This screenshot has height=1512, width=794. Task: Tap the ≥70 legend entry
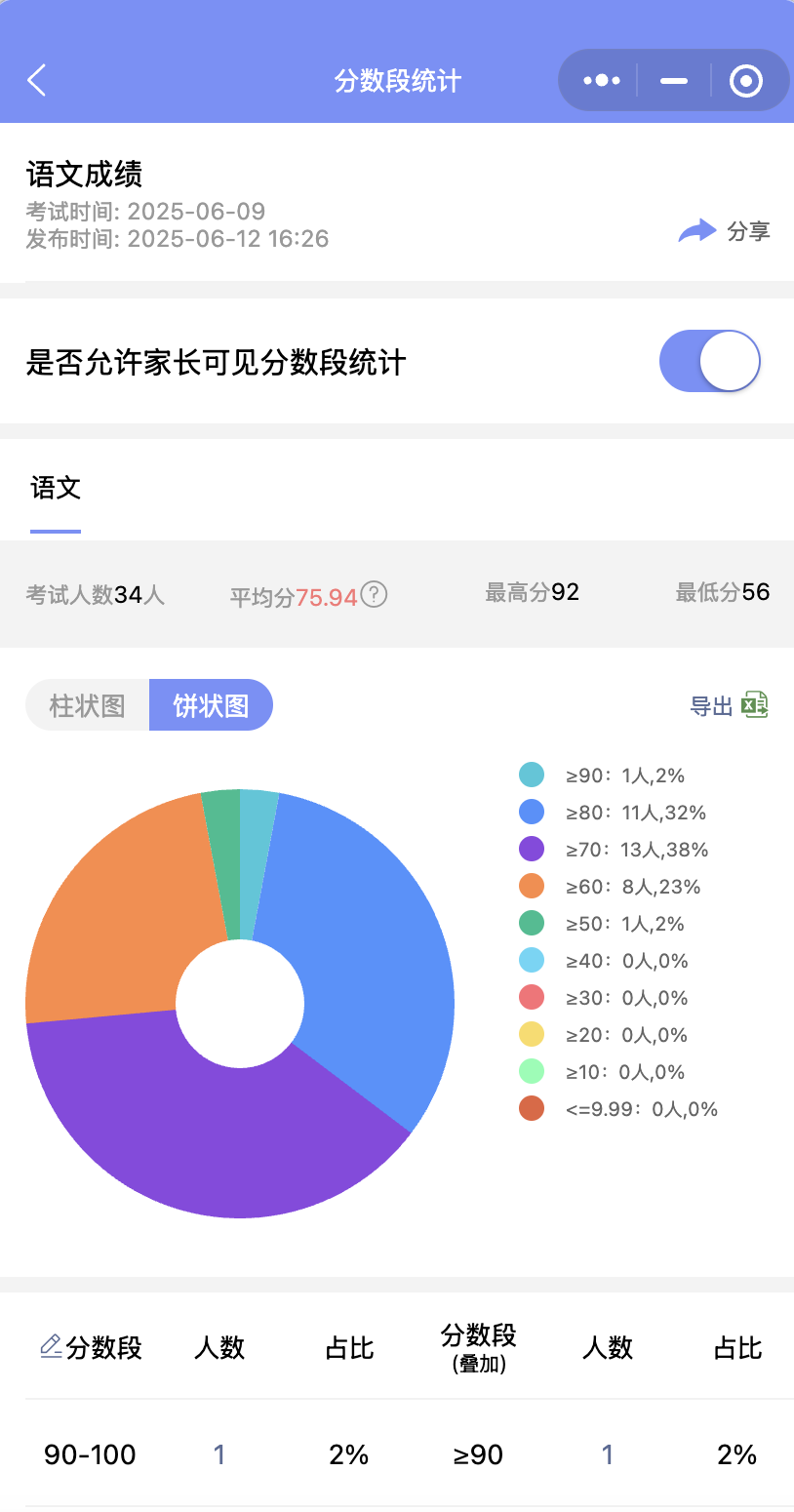pyautogui.click(x=614, y=850)
